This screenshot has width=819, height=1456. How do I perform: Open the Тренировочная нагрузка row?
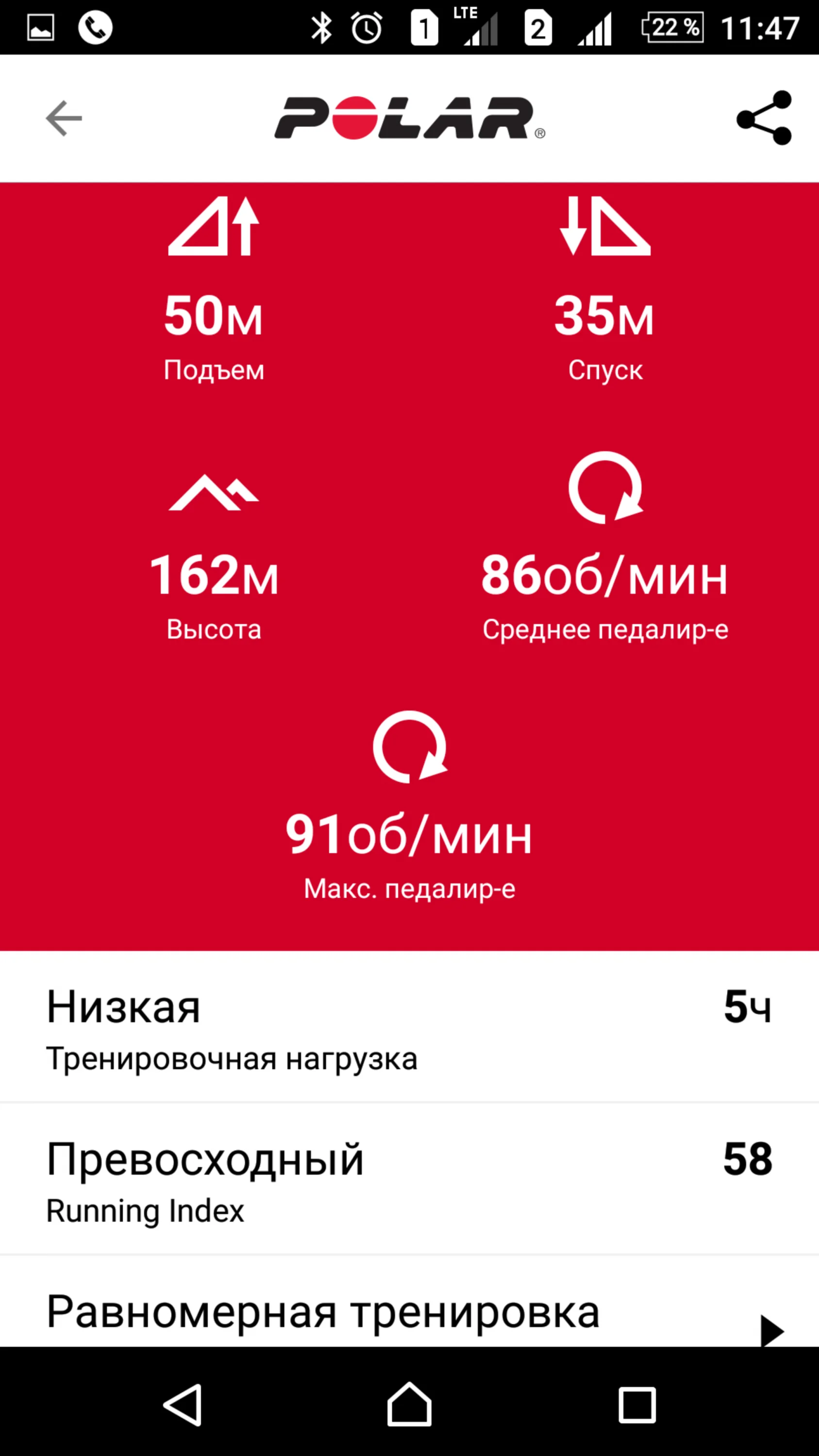pyautogui.click(x=409, y=1027)
